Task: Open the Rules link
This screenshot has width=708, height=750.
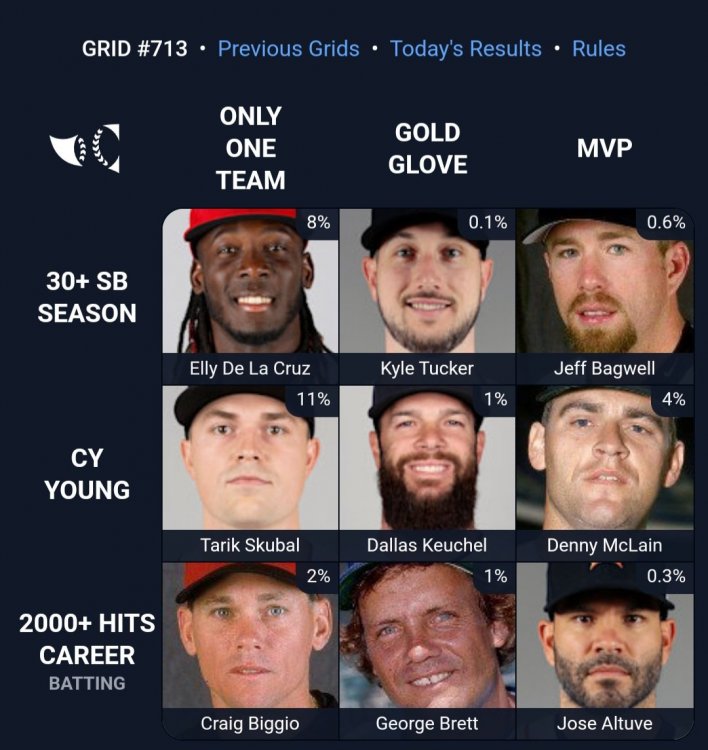Action: tap(598, 49)
